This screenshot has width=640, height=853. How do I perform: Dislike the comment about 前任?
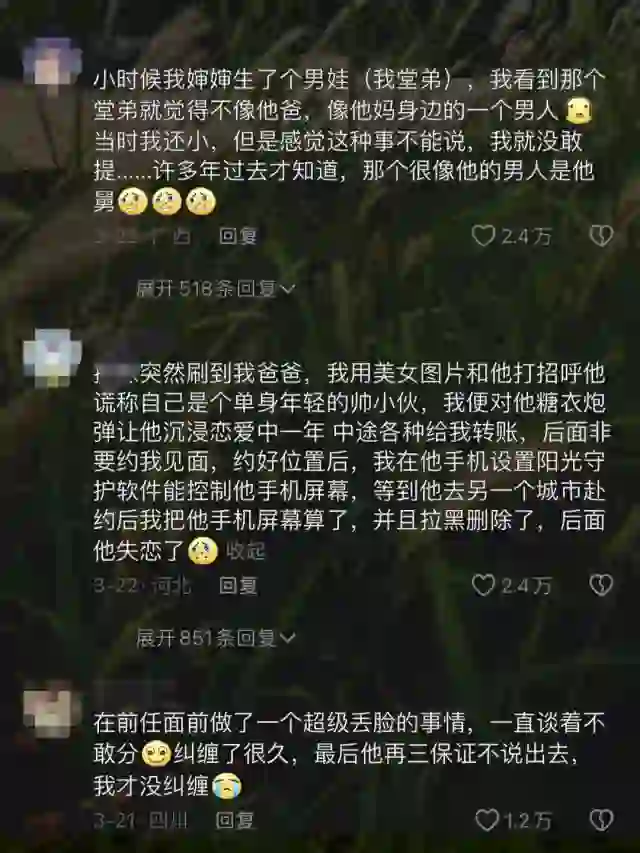[x=600, y=821]
